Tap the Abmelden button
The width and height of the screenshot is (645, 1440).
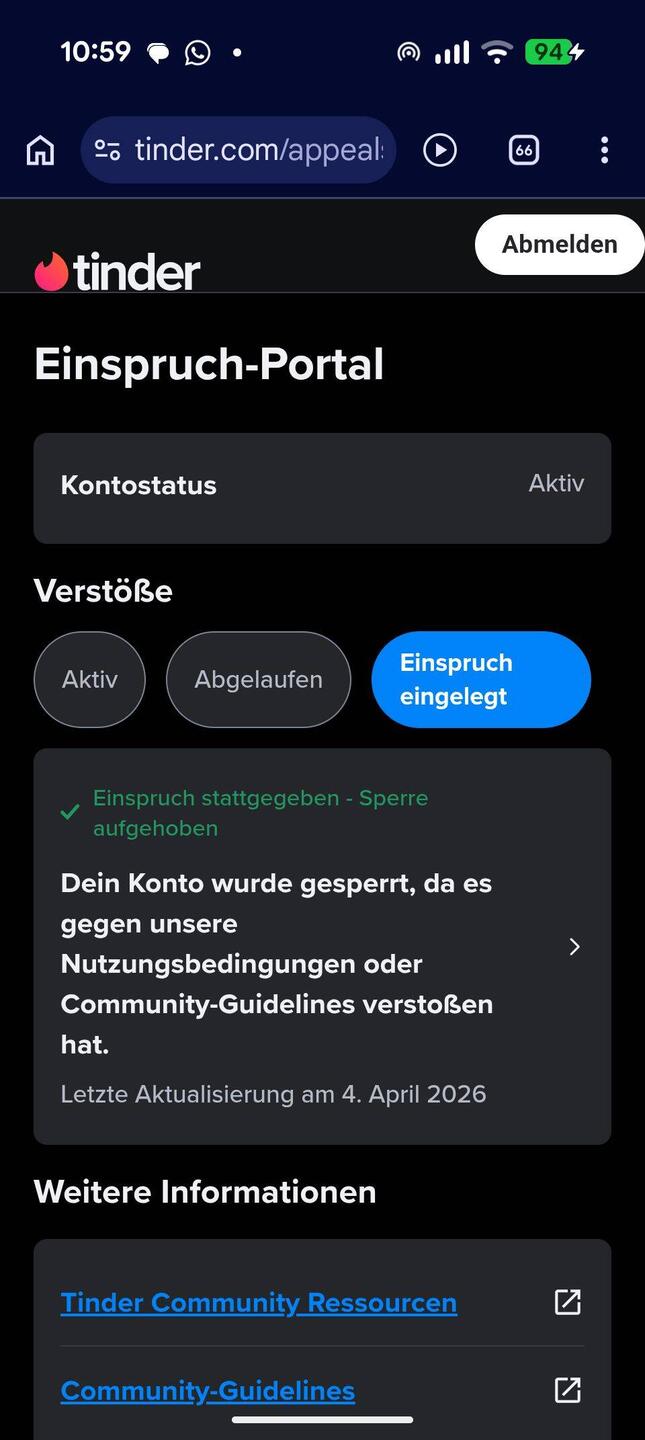tap(559, 244)
